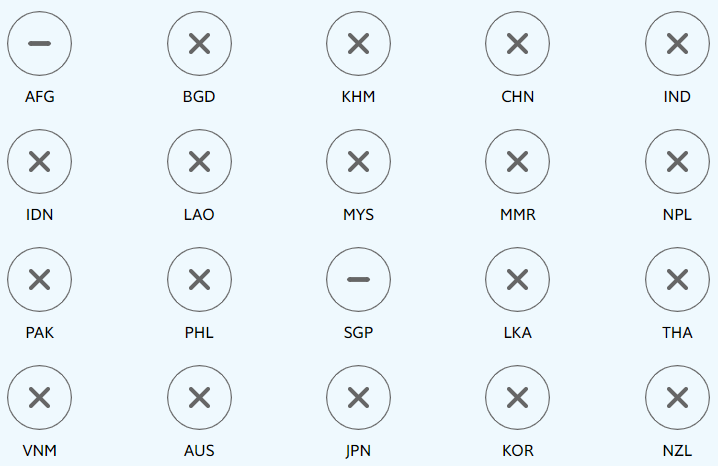Toggle the MMR country button

(x=517, y=162)
